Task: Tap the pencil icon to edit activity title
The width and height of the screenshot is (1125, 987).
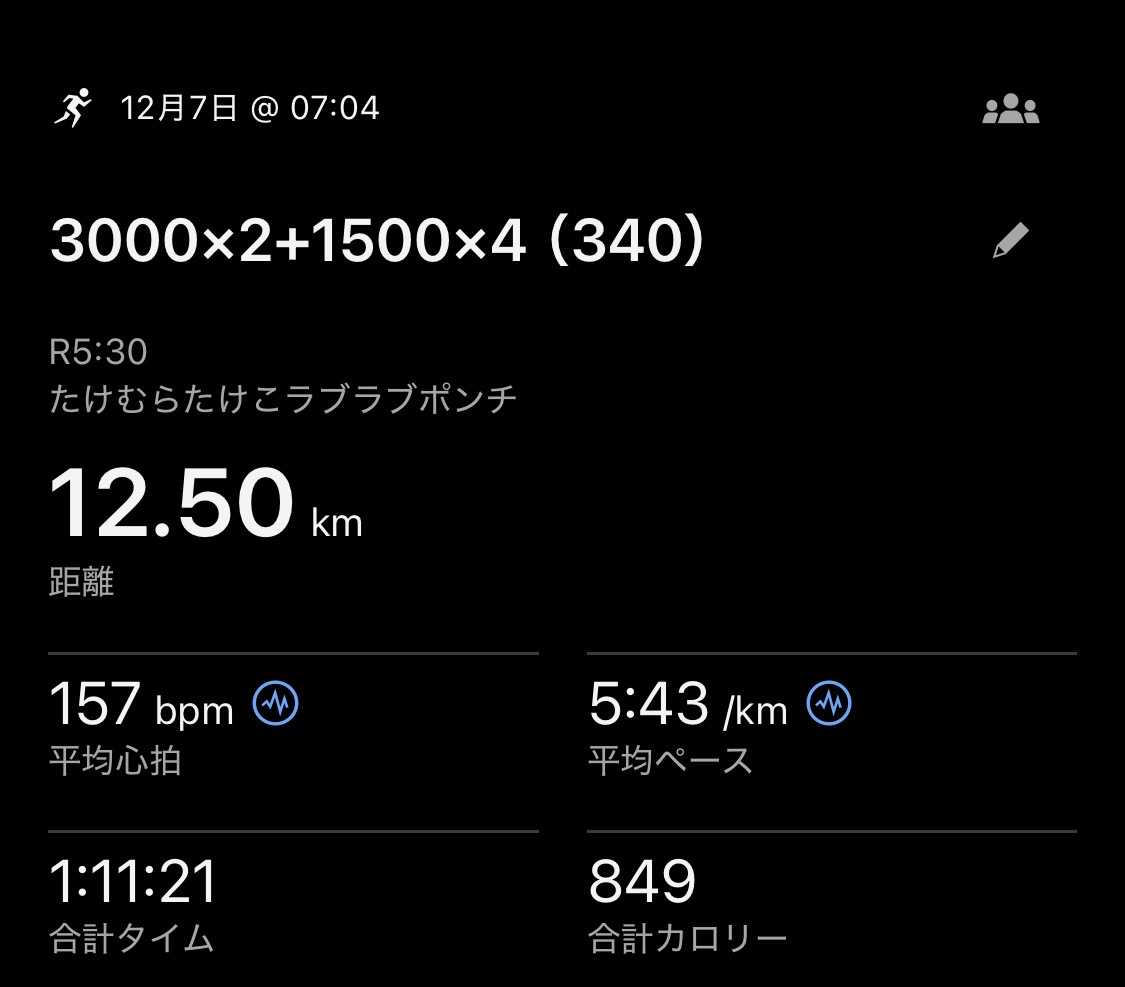Action: pos(1010,242)
